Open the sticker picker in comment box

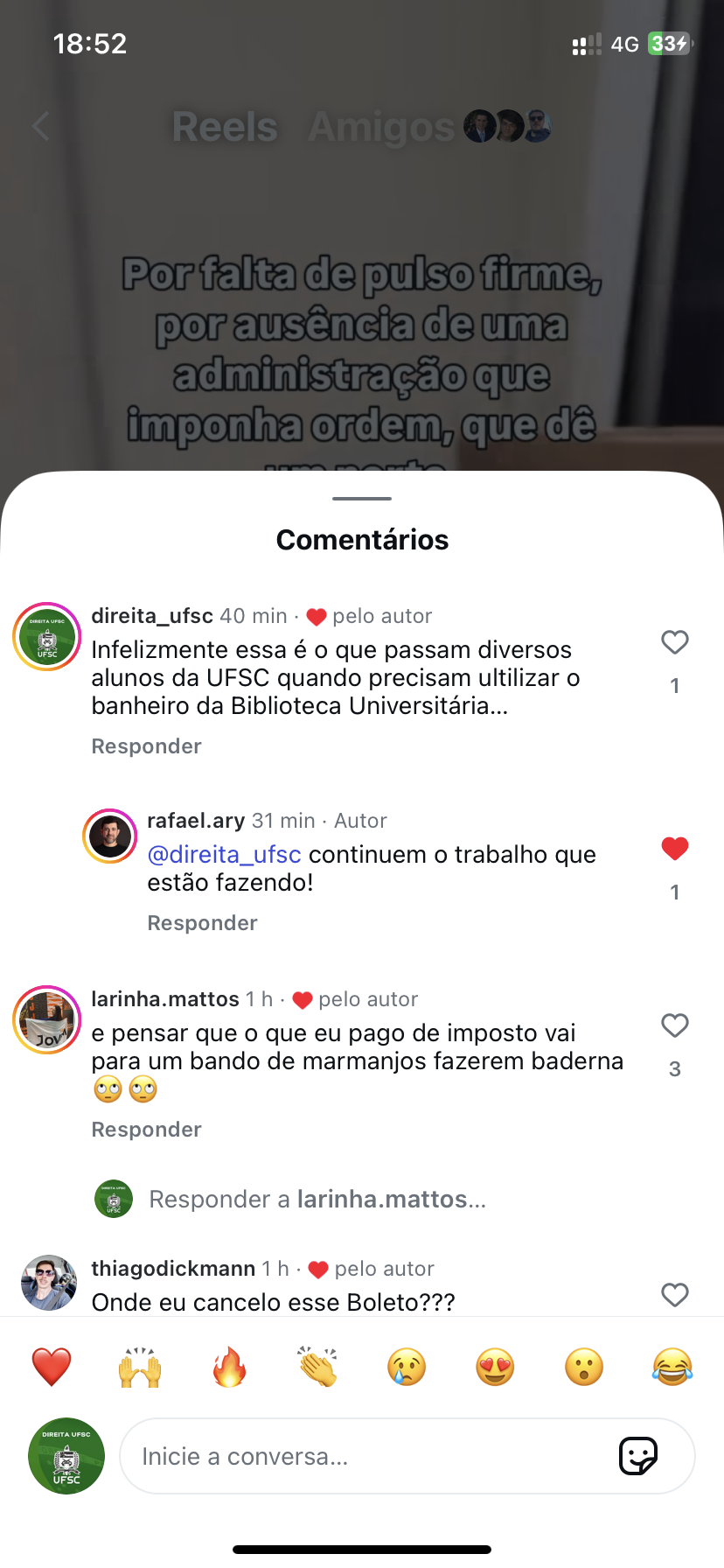coord(637,1456)
